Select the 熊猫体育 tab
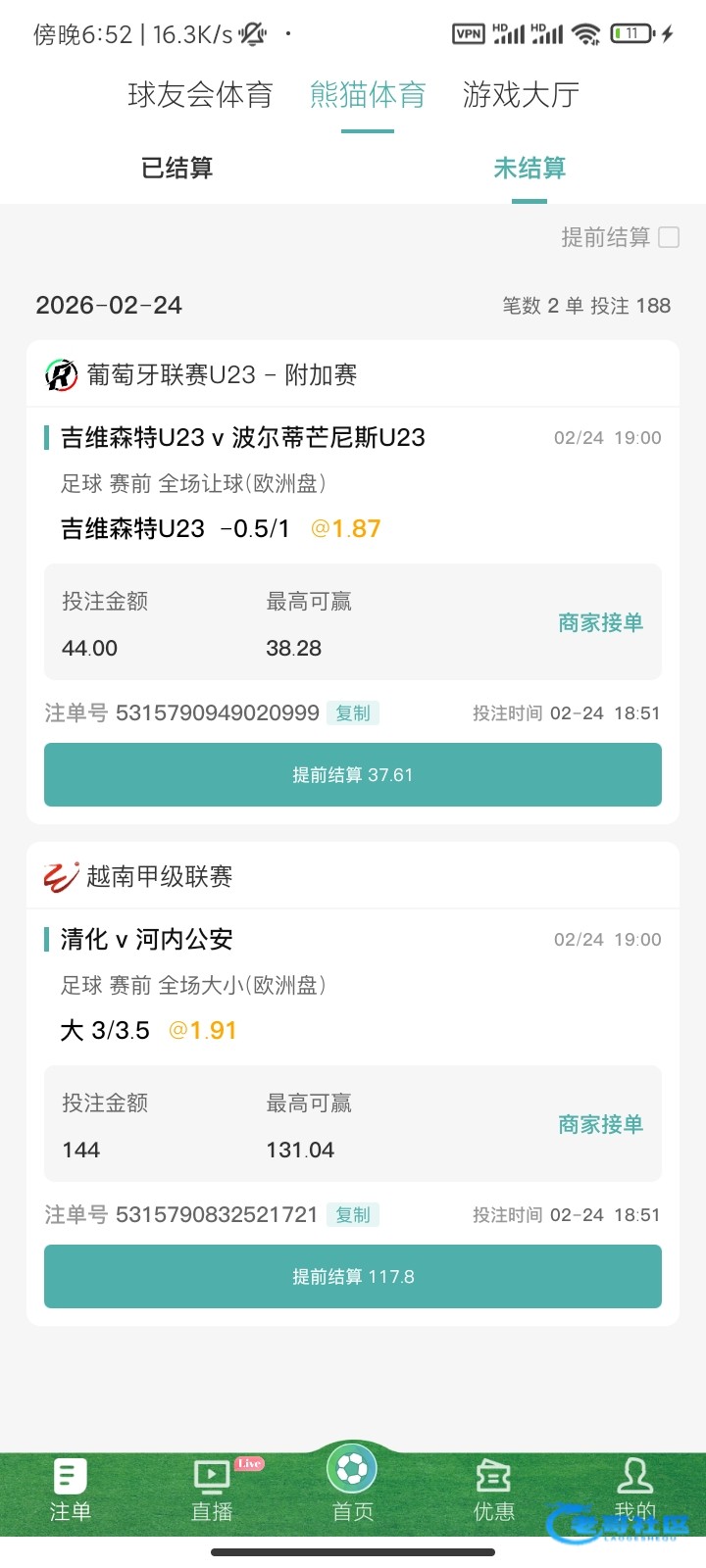This screenshot has width=706, height=1568. coord(368,95)
